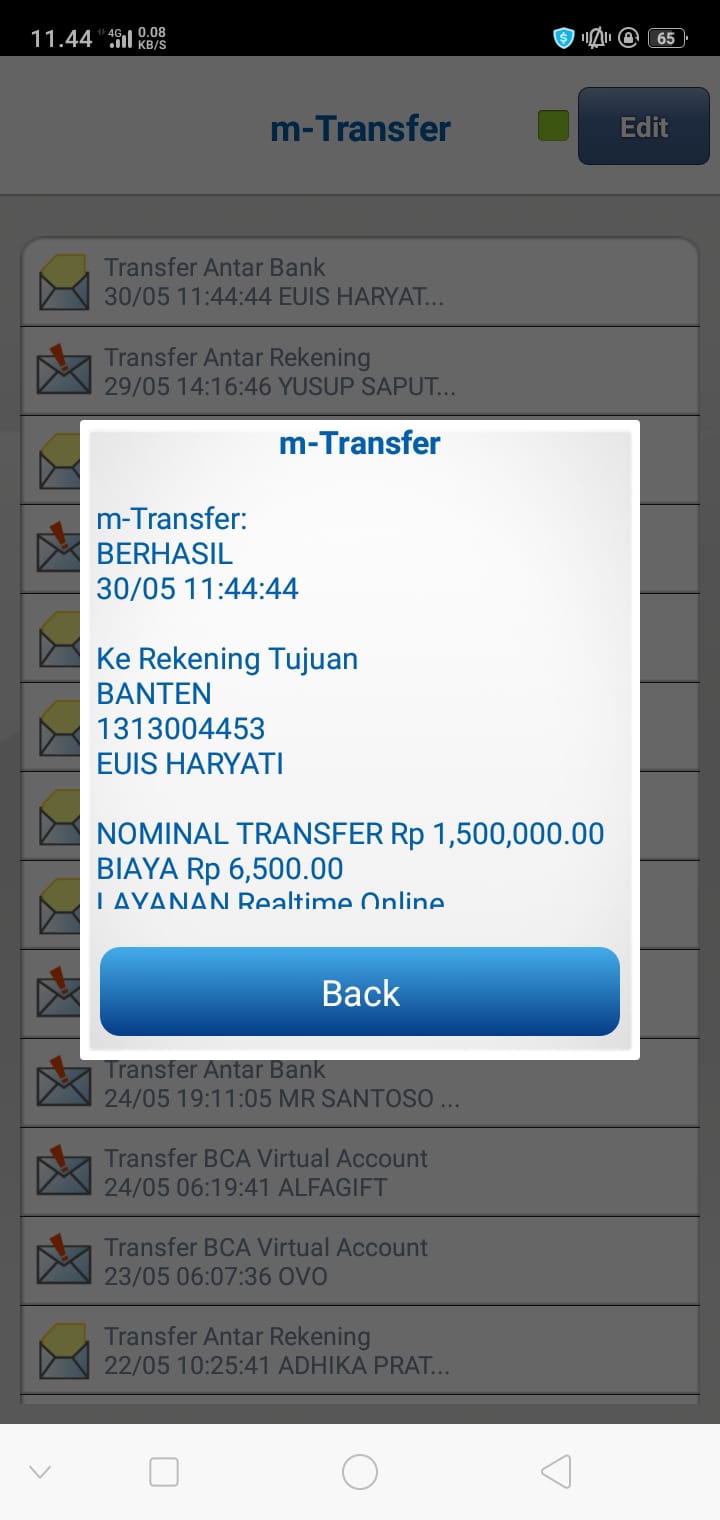Tap the Back button in the dialog

[360, 991]
